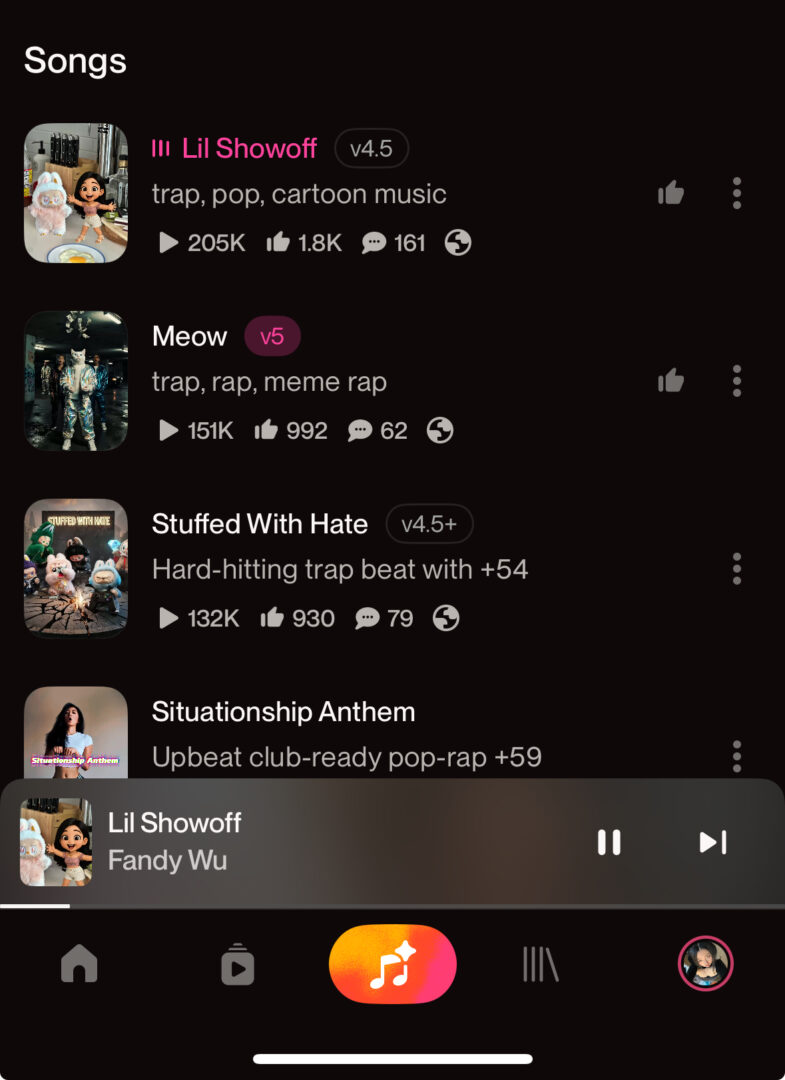Viewport: 785px width, 1080px height.
Task: Open comments on Stuffed With Hate
Action: [x=385, y=618]
